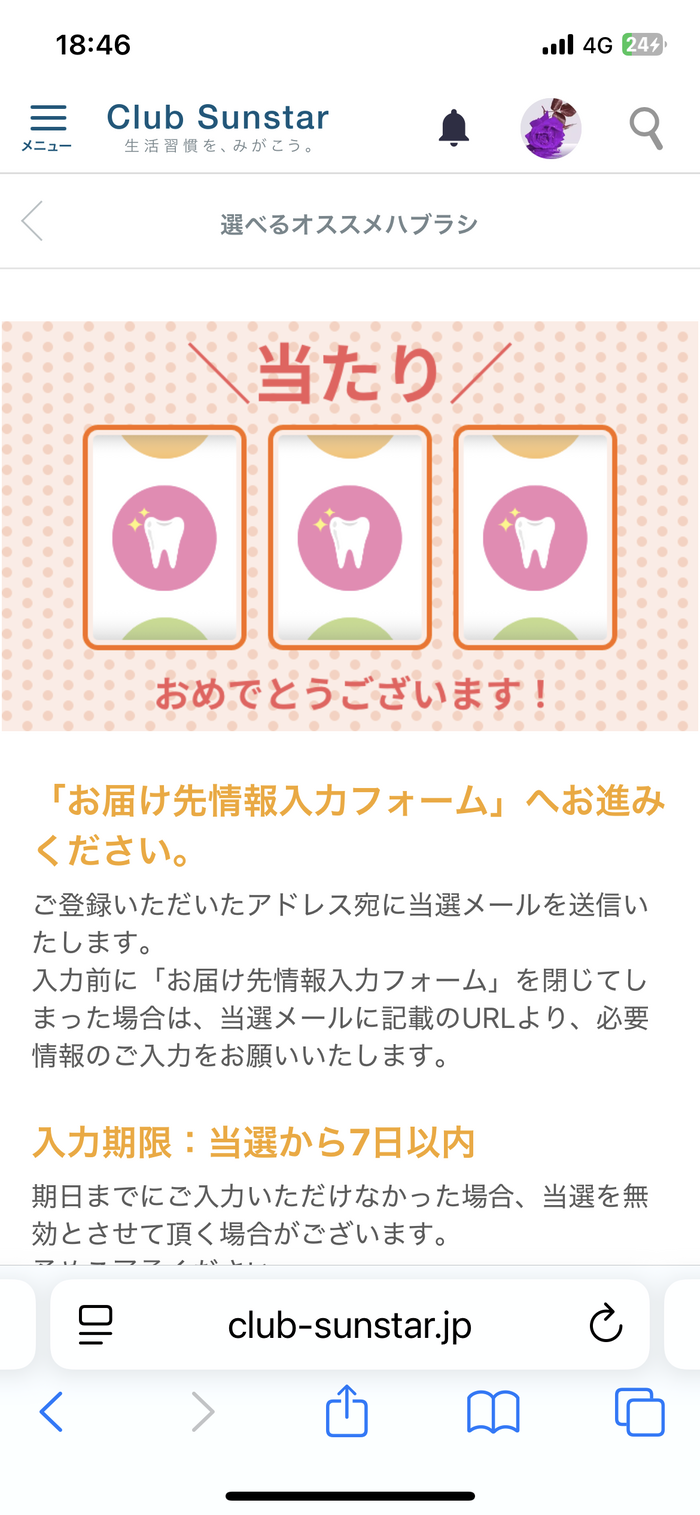Navigate back in Safari browser toolbar
Viewport: 700px width, 1515px height.
pos(51,1412)
